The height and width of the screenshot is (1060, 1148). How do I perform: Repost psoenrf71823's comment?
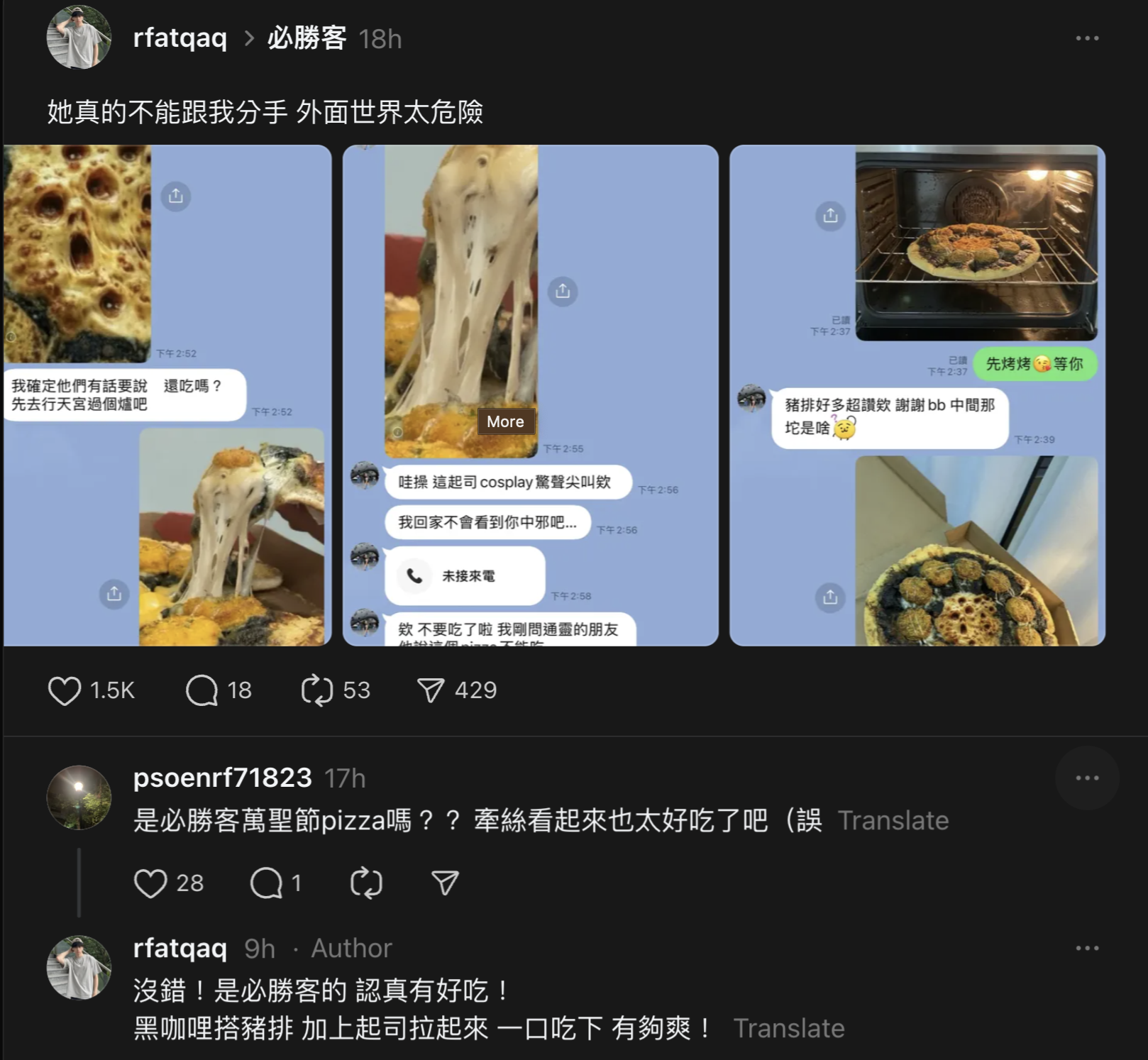coord(366,883)
